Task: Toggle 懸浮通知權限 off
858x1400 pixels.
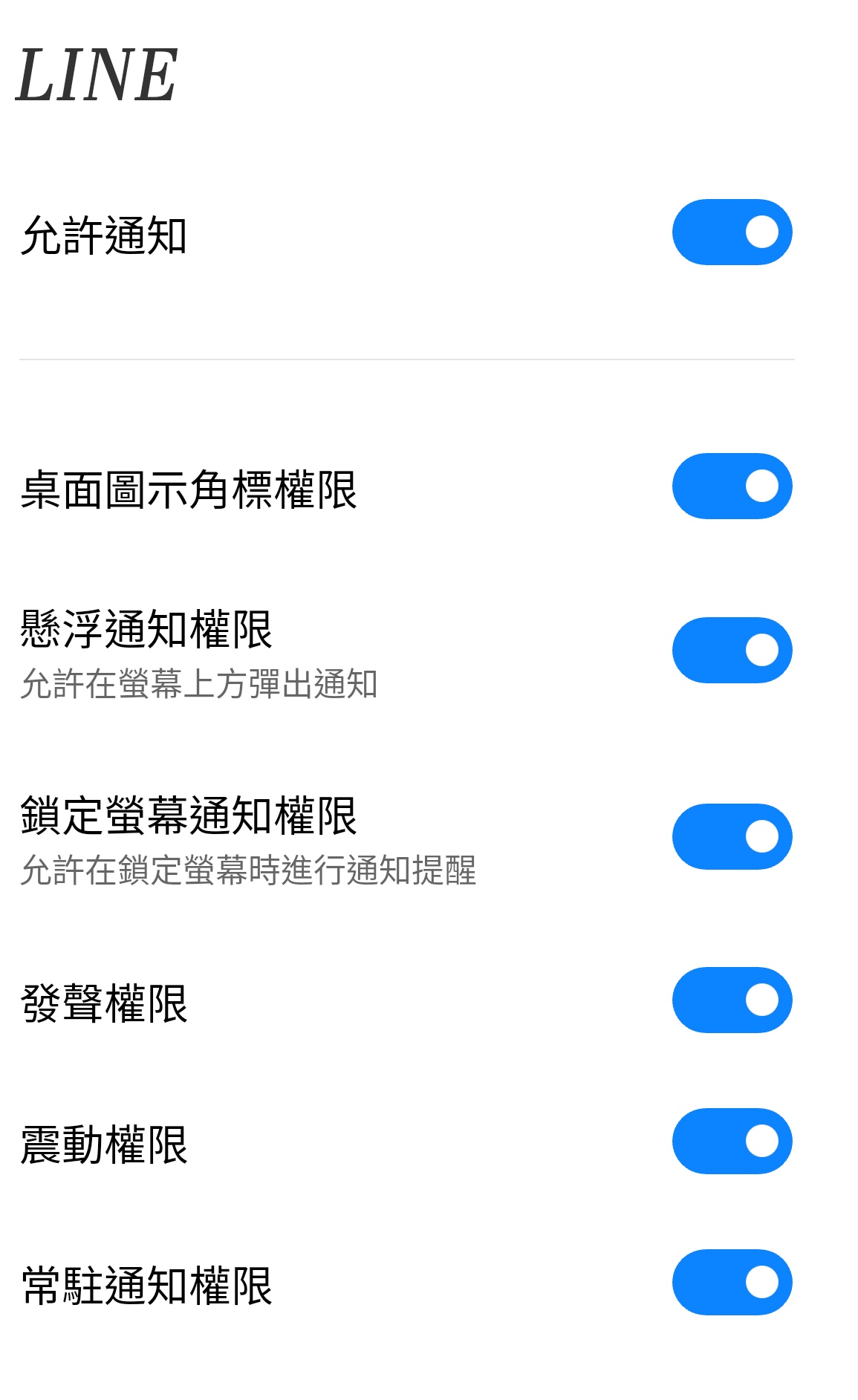Action: click(x=732, y=651)
